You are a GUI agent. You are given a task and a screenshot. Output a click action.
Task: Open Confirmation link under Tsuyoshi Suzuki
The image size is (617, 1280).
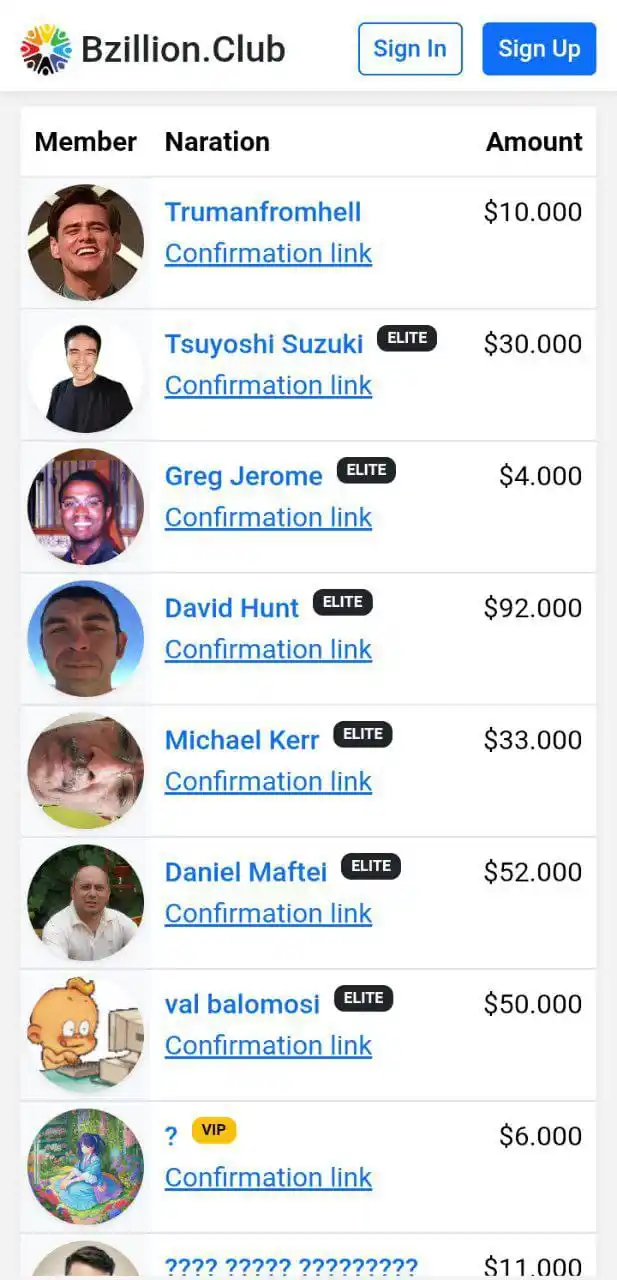268,386
